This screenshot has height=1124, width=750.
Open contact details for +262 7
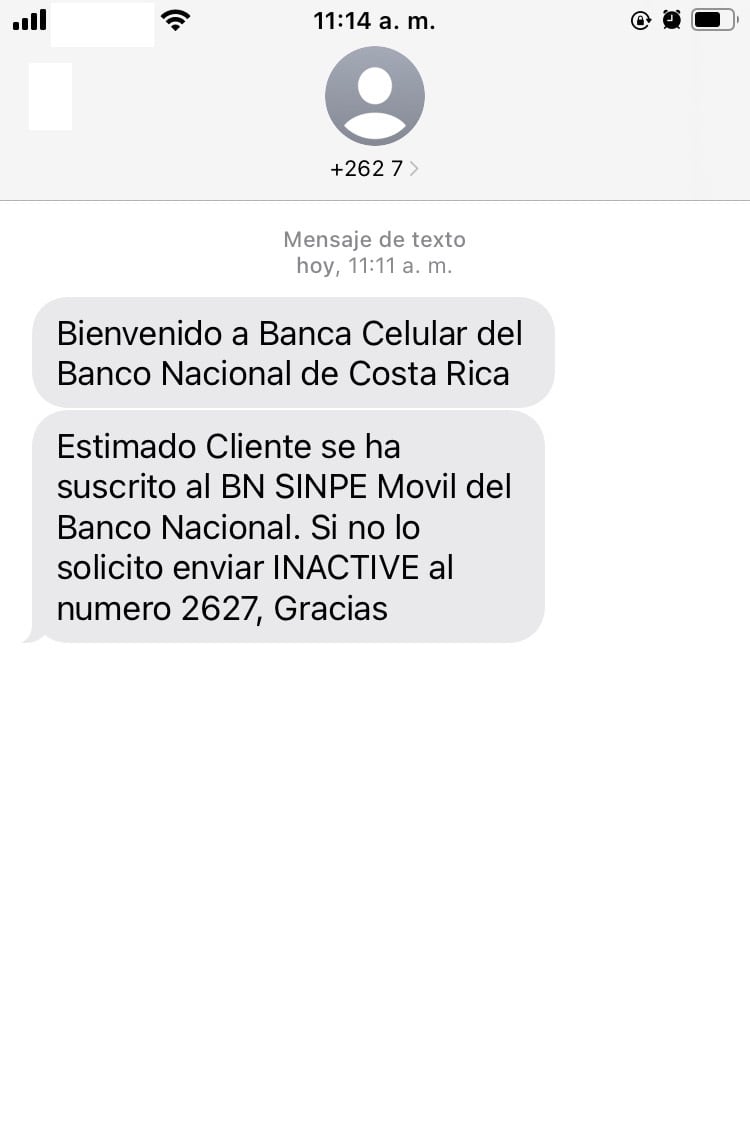374,169
